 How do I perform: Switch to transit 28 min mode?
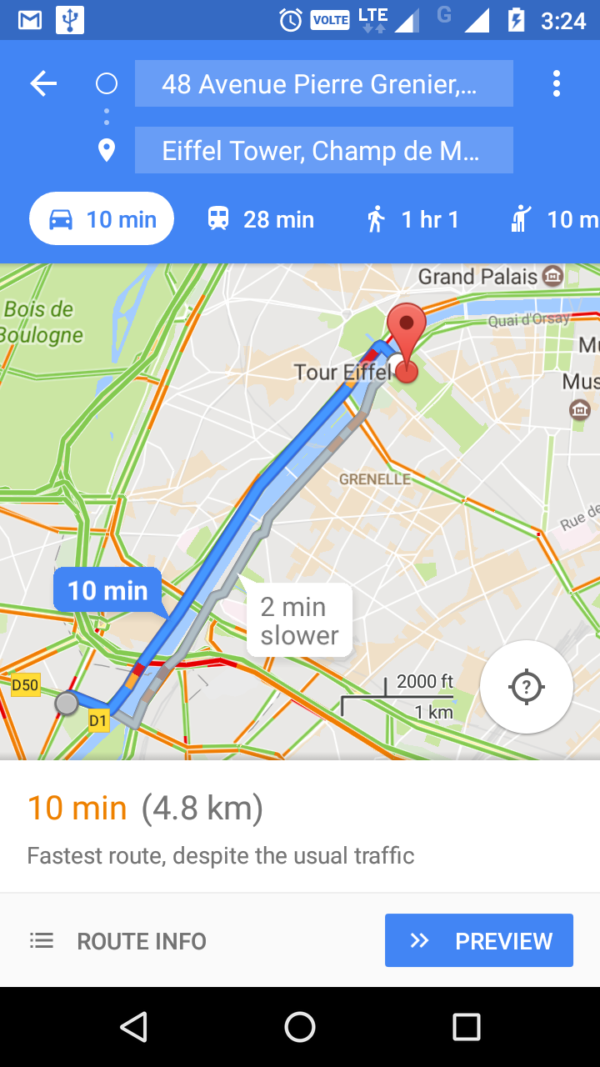[x=260, y=219]
